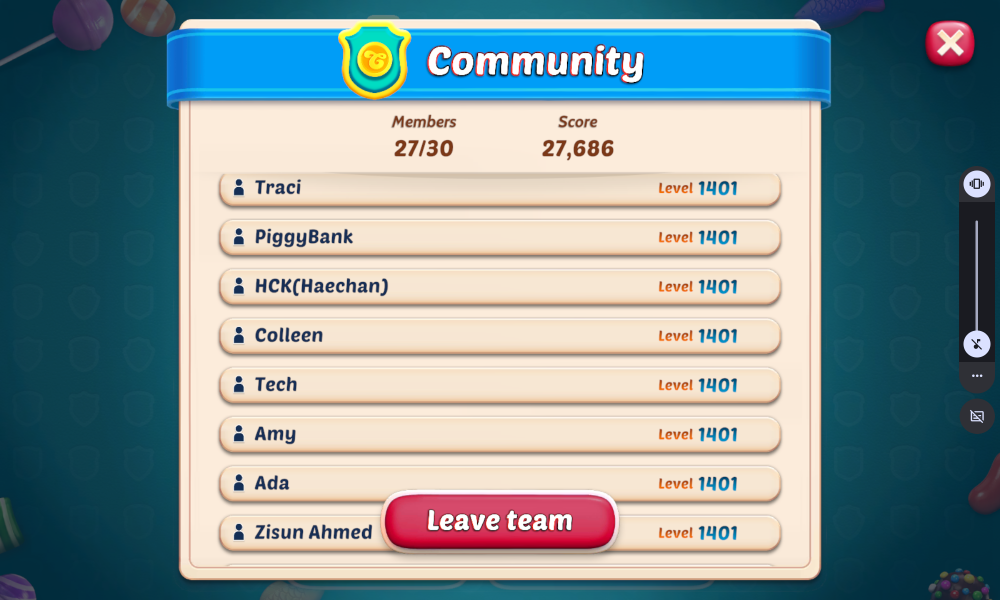Open PiggyBank's member row
This screenshot has height=600, width=1000.
[499, 237]
